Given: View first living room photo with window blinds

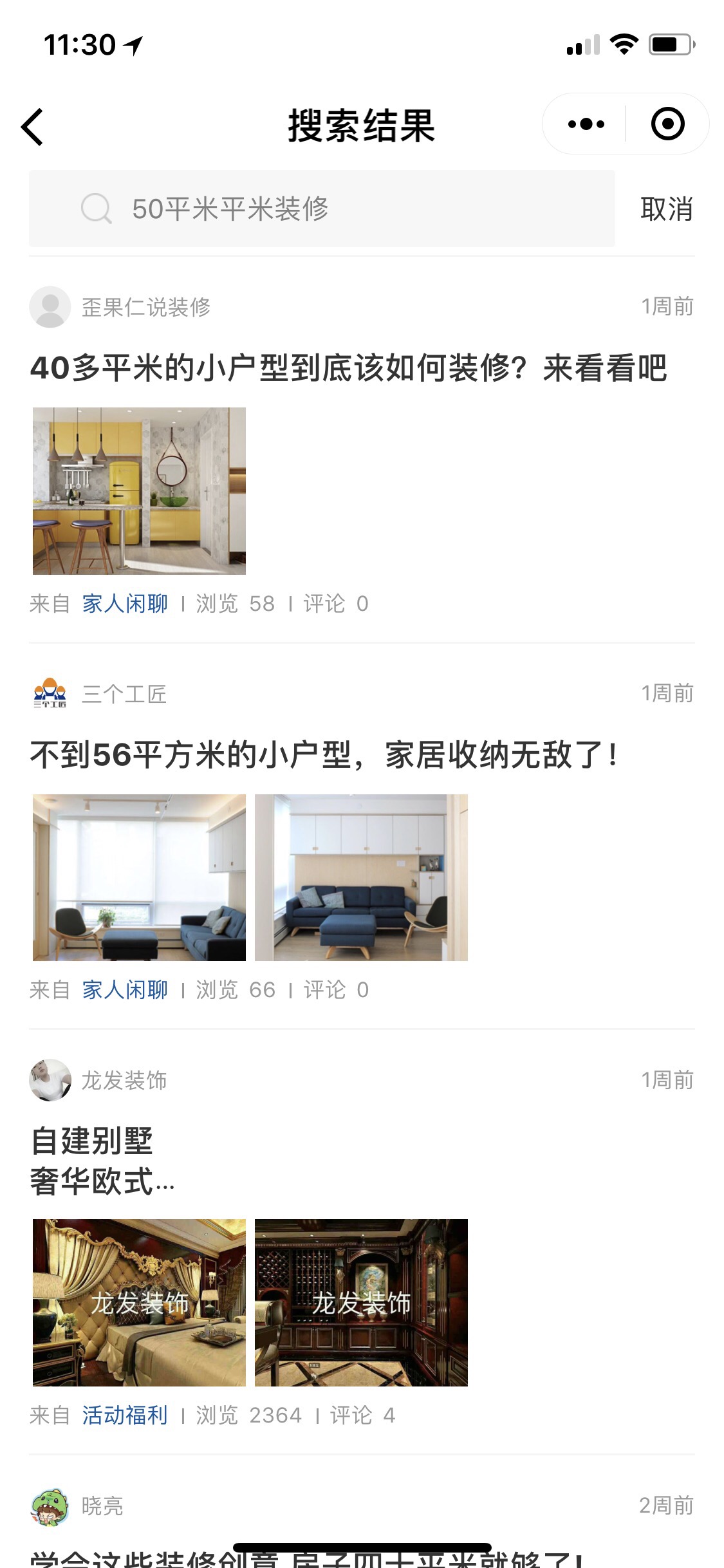Looking at the screenshot, I should pyautogui.click(x=139, y=877).
